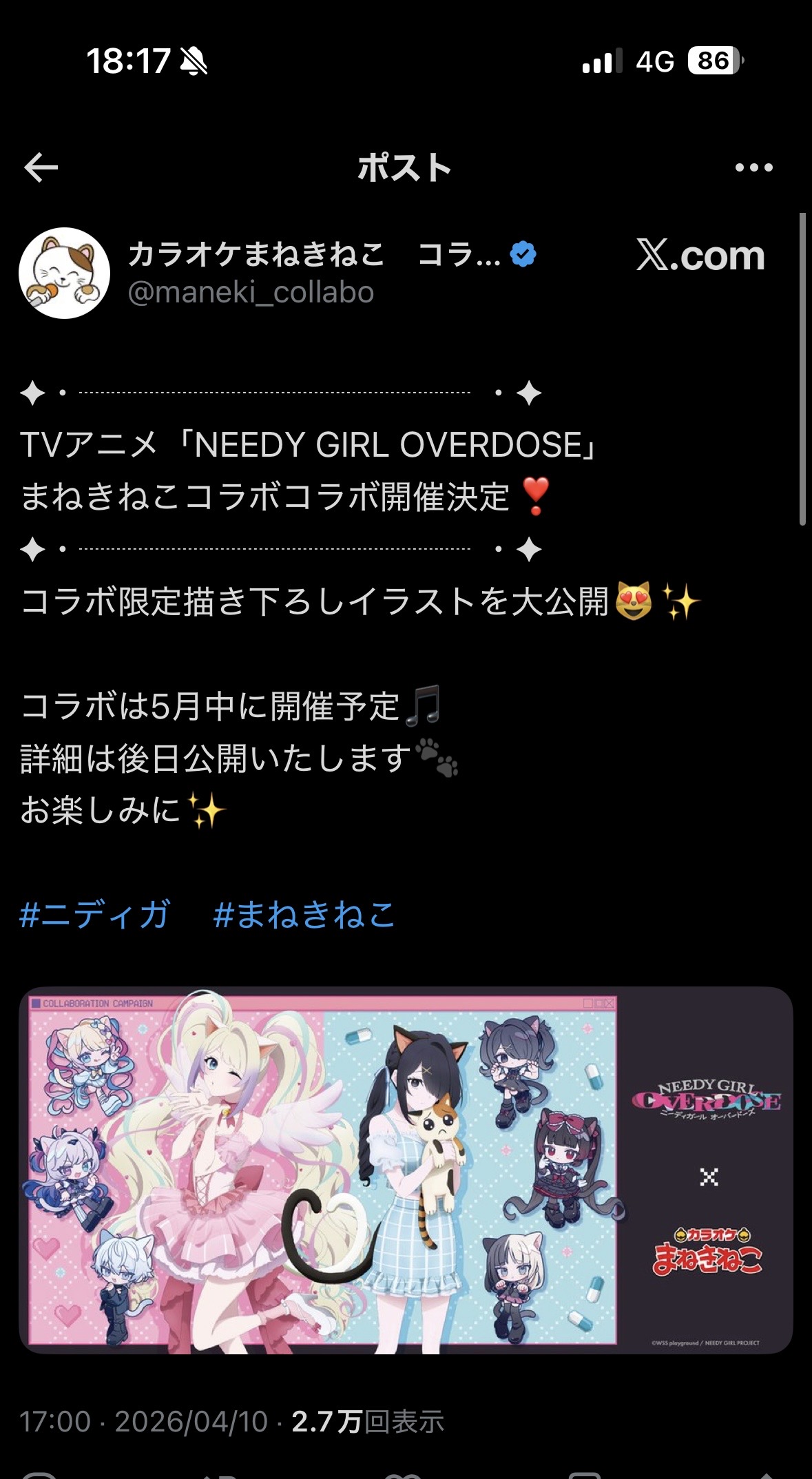This screenshot has width=812, height=1479.
Task: Open the #ニディガ hashtag
Action: (x=95, y=915)
